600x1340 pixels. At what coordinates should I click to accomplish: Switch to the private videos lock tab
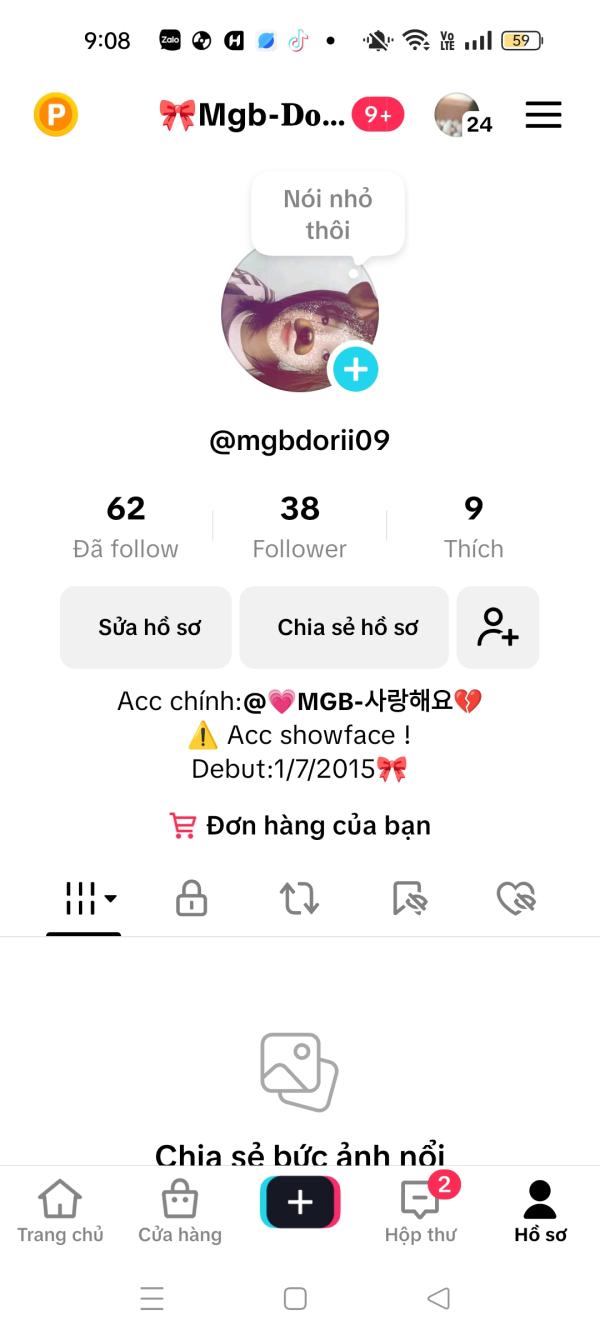pos(191,899)
